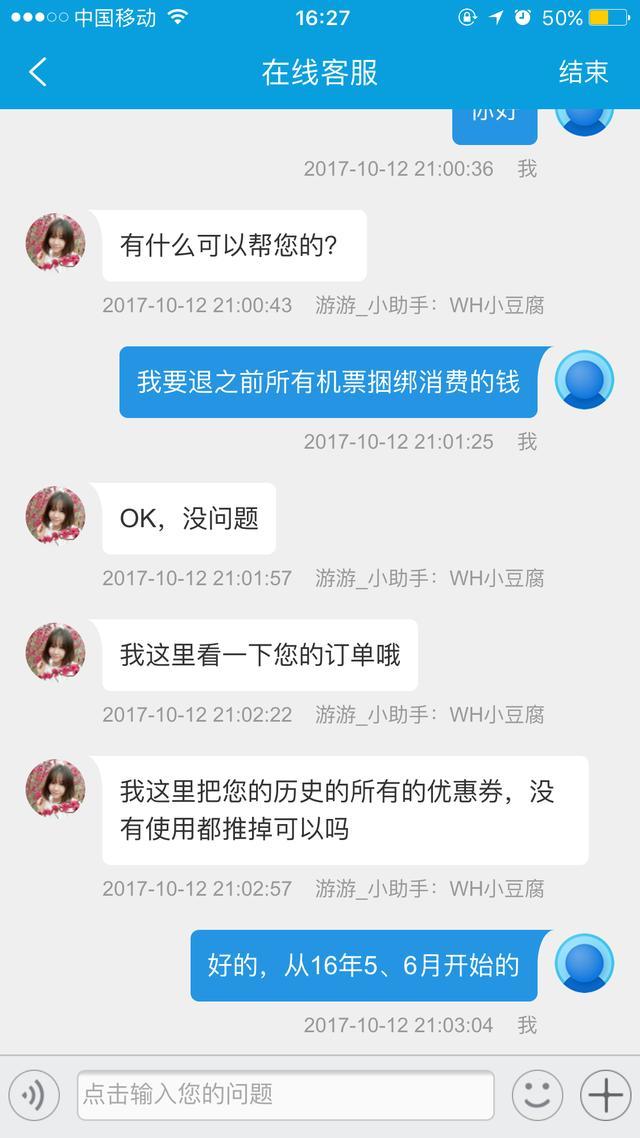This screenshot has width=640, height=1138.
Task: Open the plus attachment menu
Action: [x=604, y=1096]
